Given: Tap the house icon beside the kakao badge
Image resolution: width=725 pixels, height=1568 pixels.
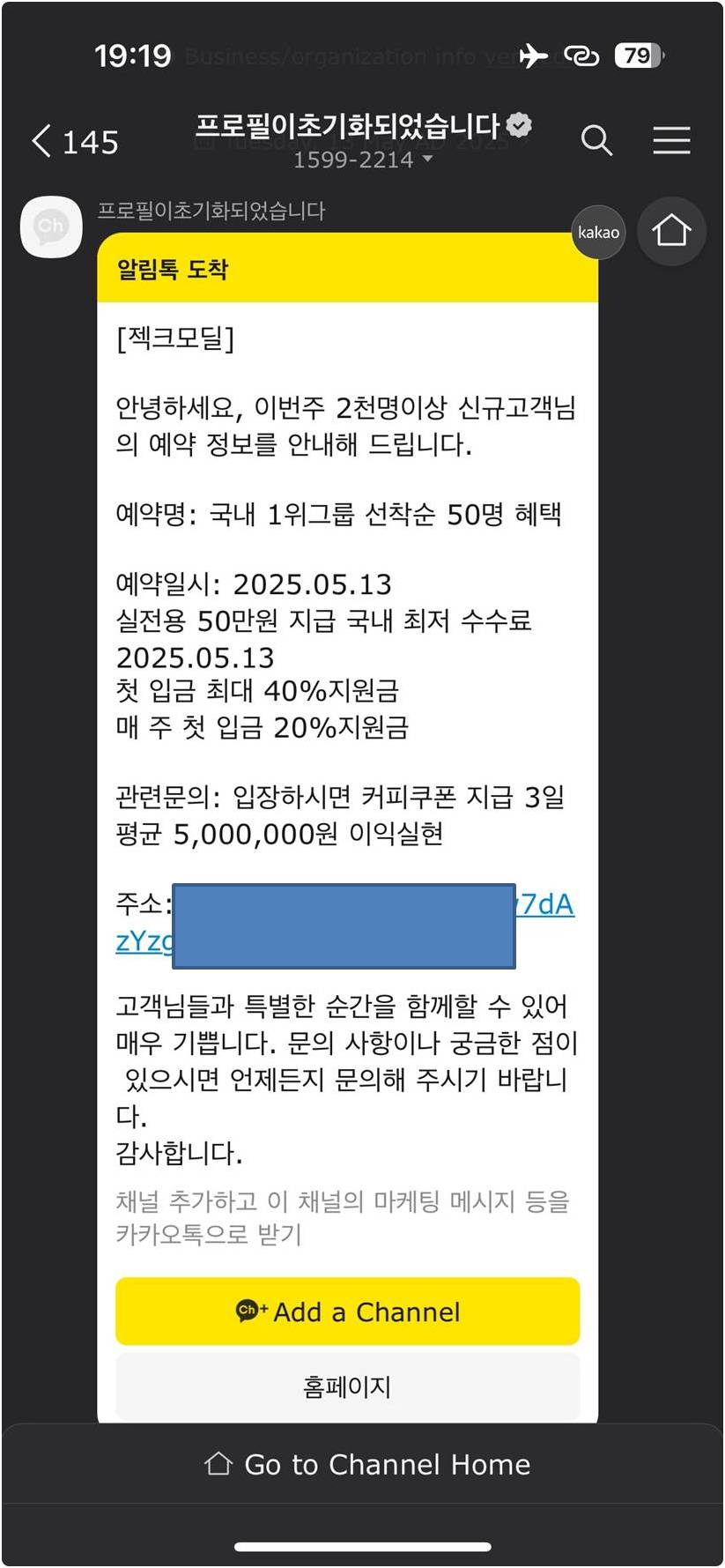Looking at the screenshot, I should tap(671, 232).
